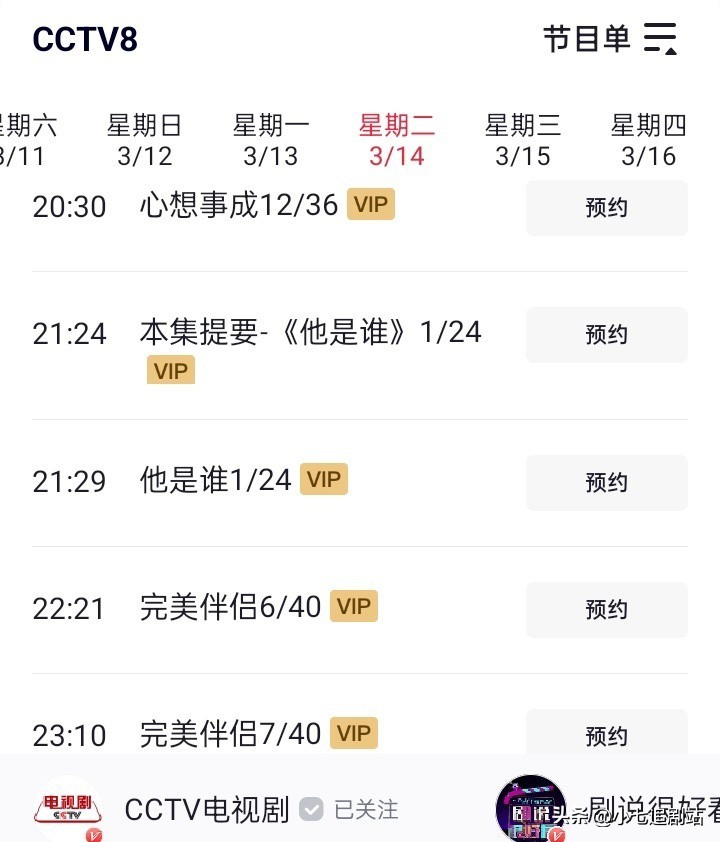
Task: Click the CCTV电视剧 channel avatar
Action: click(68, 808)
